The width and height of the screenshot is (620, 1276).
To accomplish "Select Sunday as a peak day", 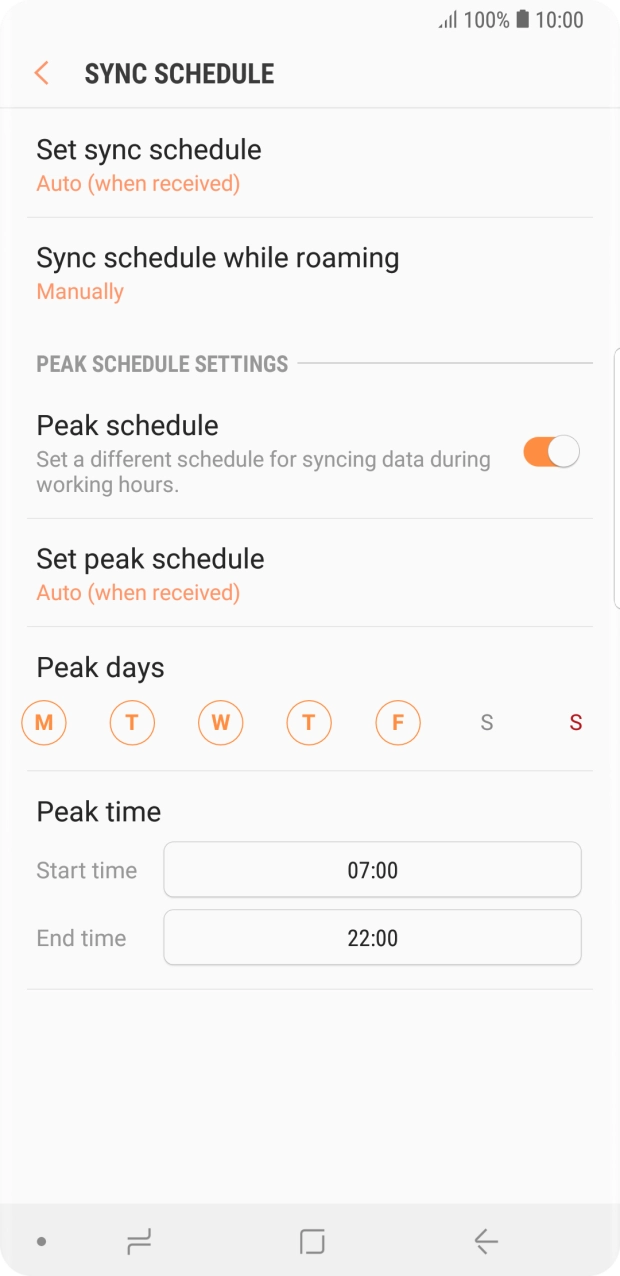I will (575, 722).
